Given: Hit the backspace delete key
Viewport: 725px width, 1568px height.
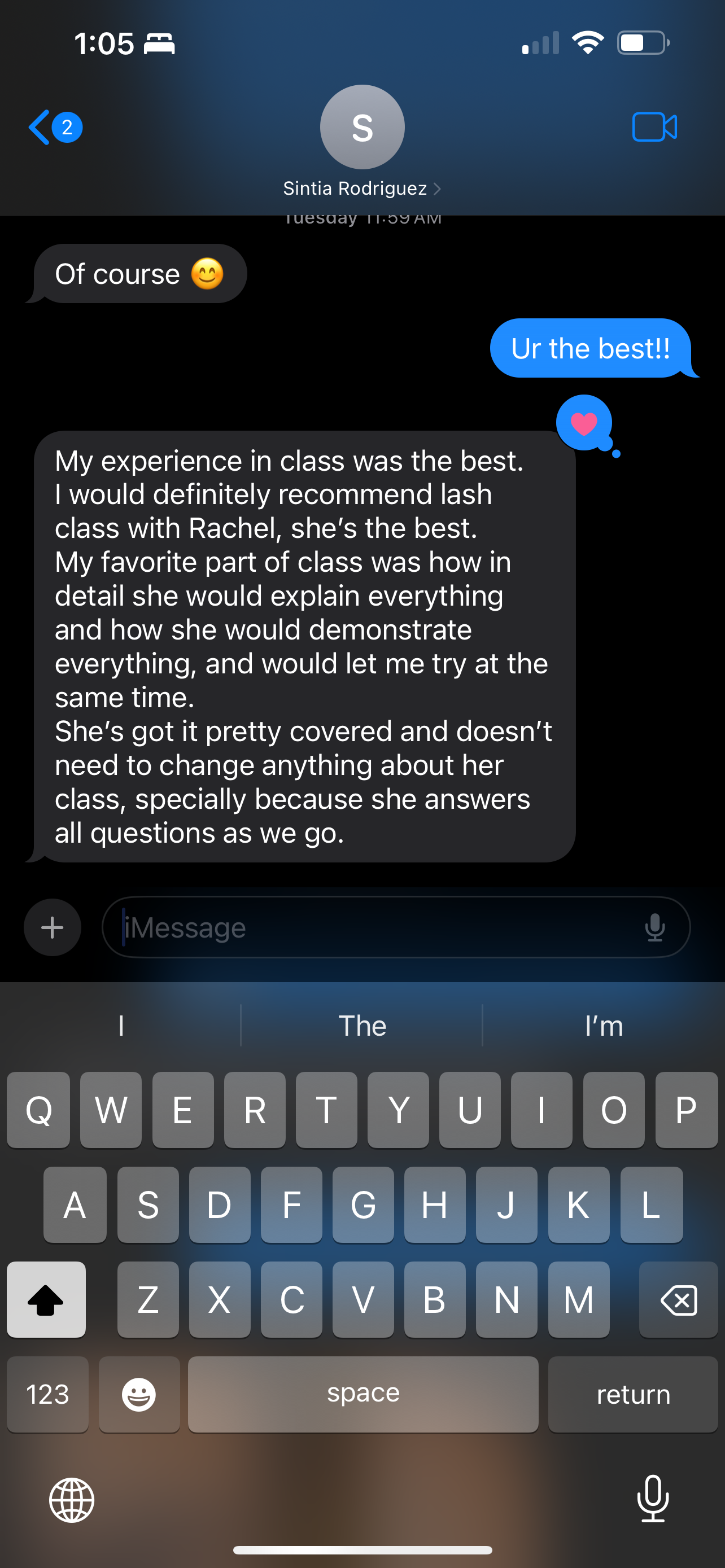Looking at the screenshot, I should (x=678, y=1299).
